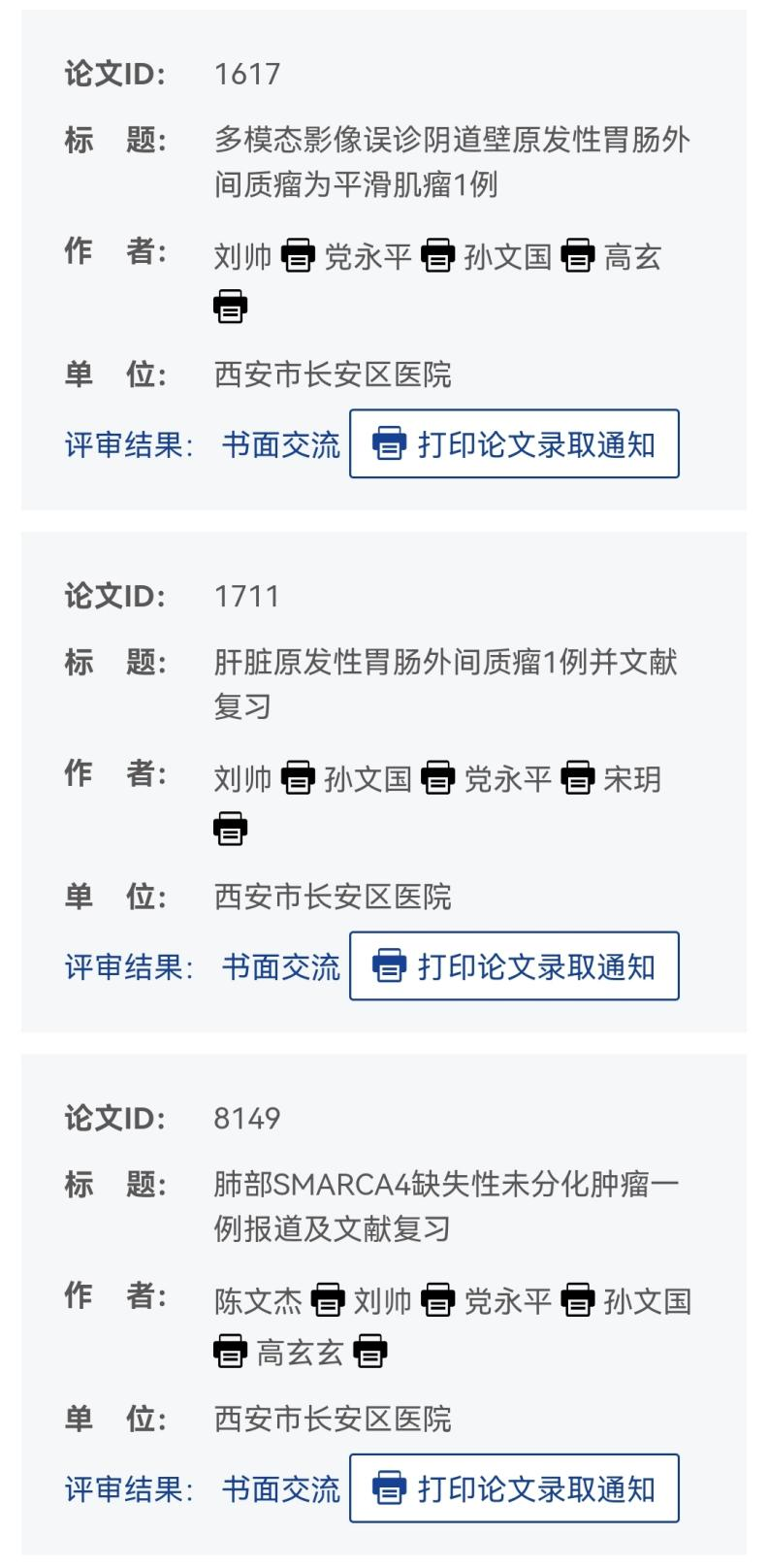Click the print icon next to 党永平 in paper 1711
The image size is (768, 1568).
[578, 776]
